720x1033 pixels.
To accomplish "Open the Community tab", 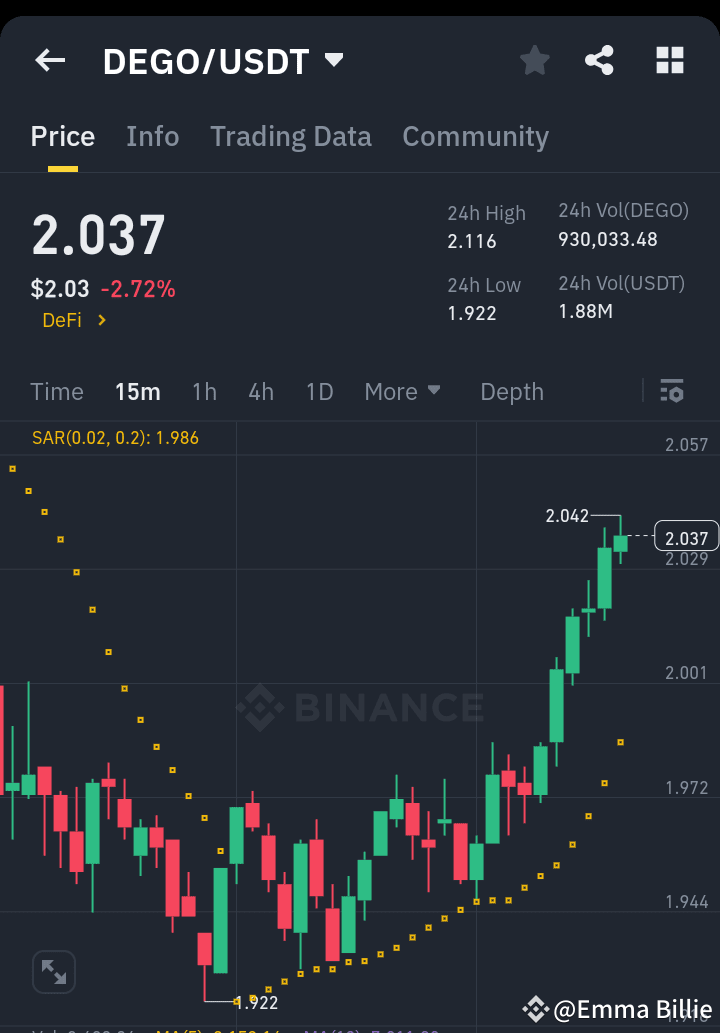I will tap(475, 136).
